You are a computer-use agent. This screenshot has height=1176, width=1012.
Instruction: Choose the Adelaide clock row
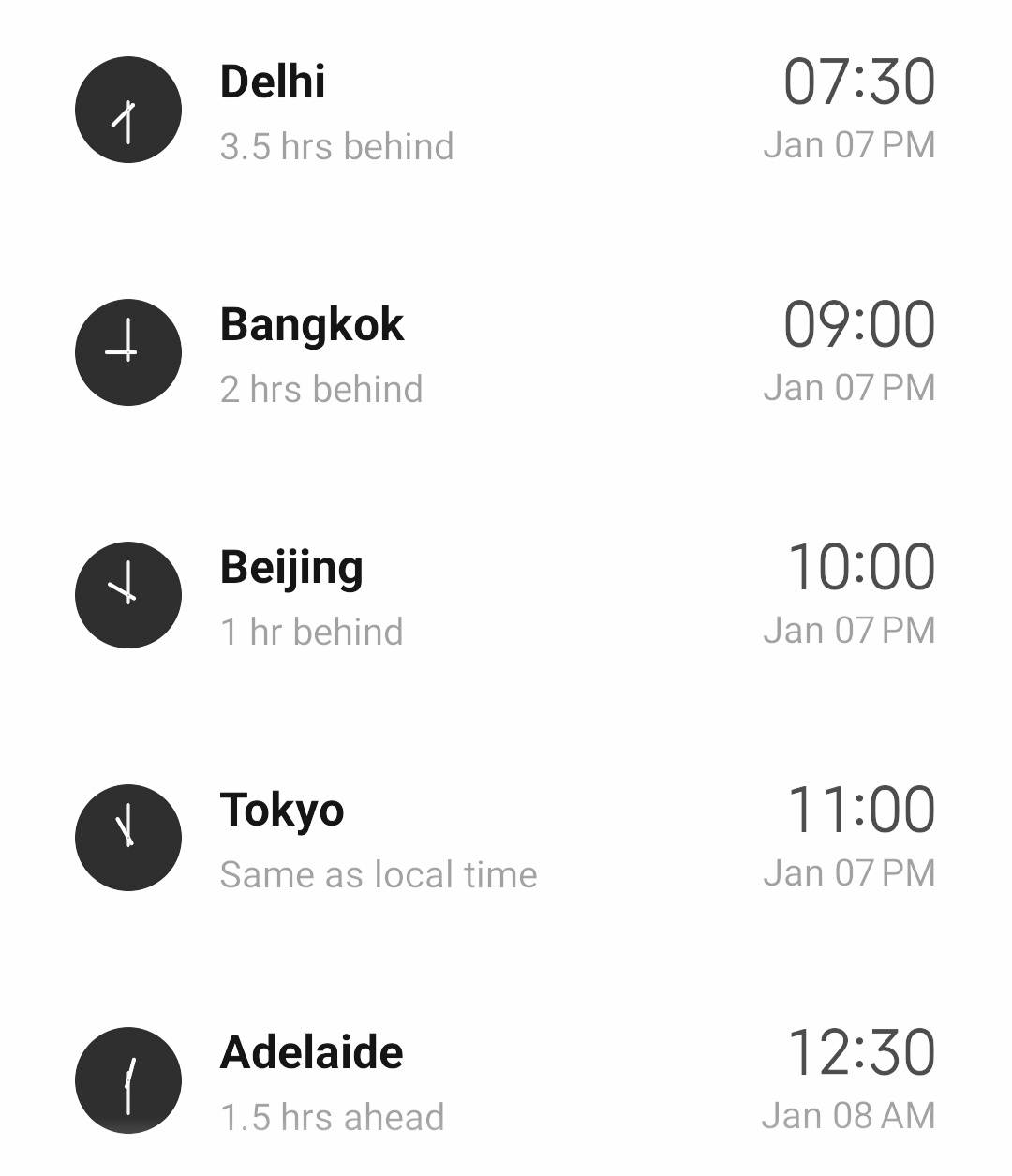(x=506, y=1081)
